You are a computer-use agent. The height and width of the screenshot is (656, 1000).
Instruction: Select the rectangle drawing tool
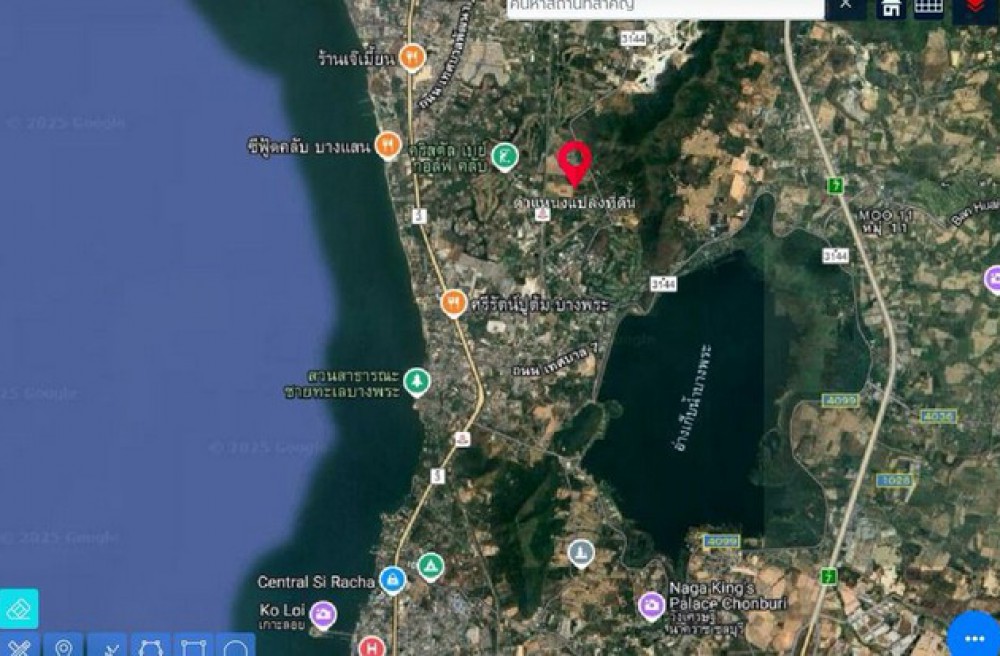coord(194,646)
